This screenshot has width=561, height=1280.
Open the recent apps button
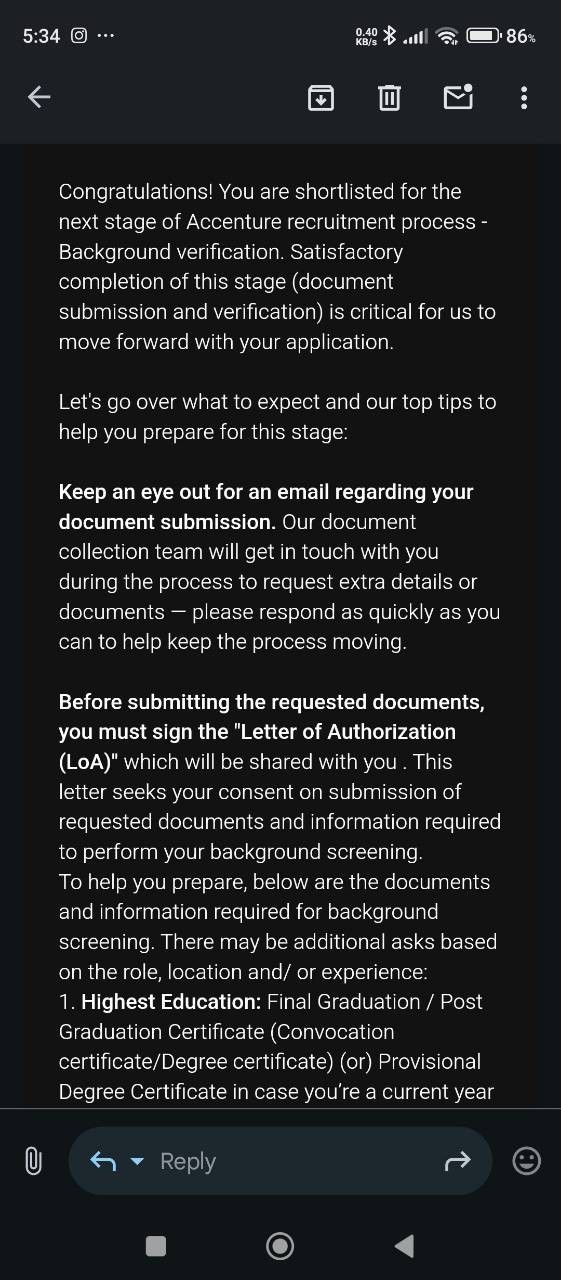pos(156,1245)
